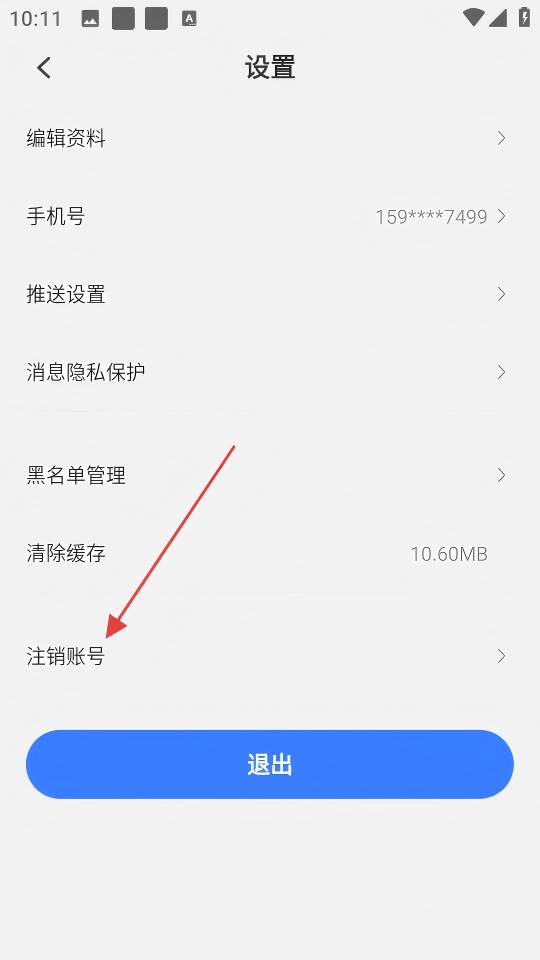Image resolution: width=540 pixels, height=960 pixels.
Task: Open 注销账号 to delete account
Action: [270, 656]
